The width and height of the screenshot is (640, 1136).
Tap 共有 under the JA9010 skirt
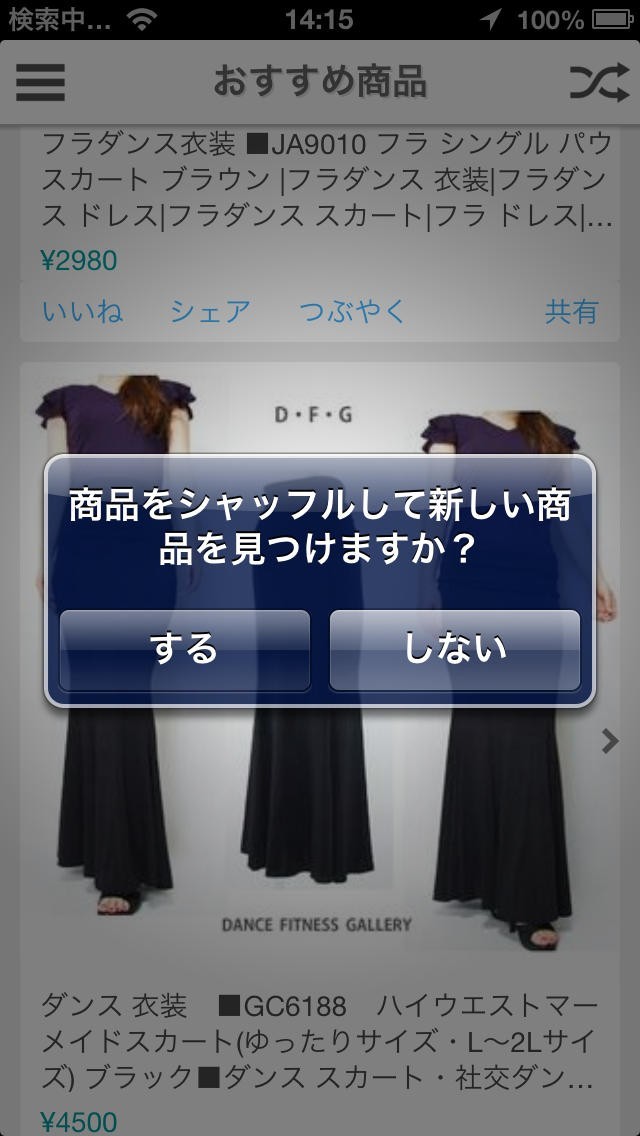tap(571, 312)
